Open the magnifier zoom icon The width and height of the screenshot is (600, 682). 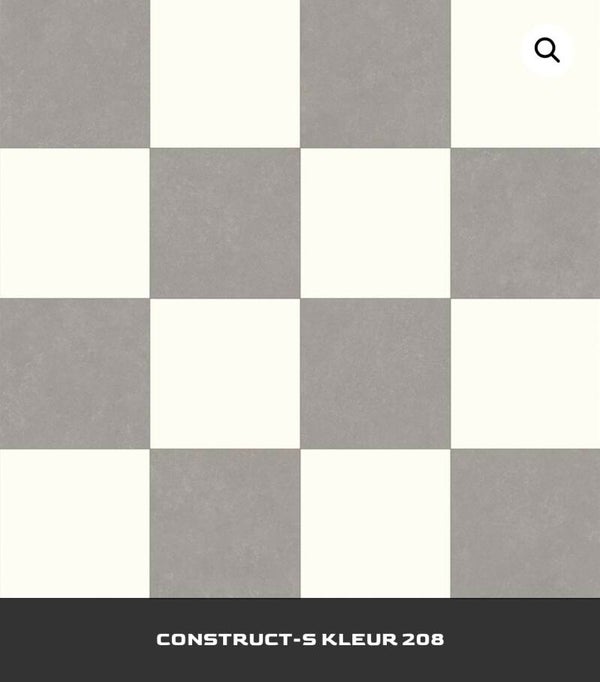coord(547,50)
